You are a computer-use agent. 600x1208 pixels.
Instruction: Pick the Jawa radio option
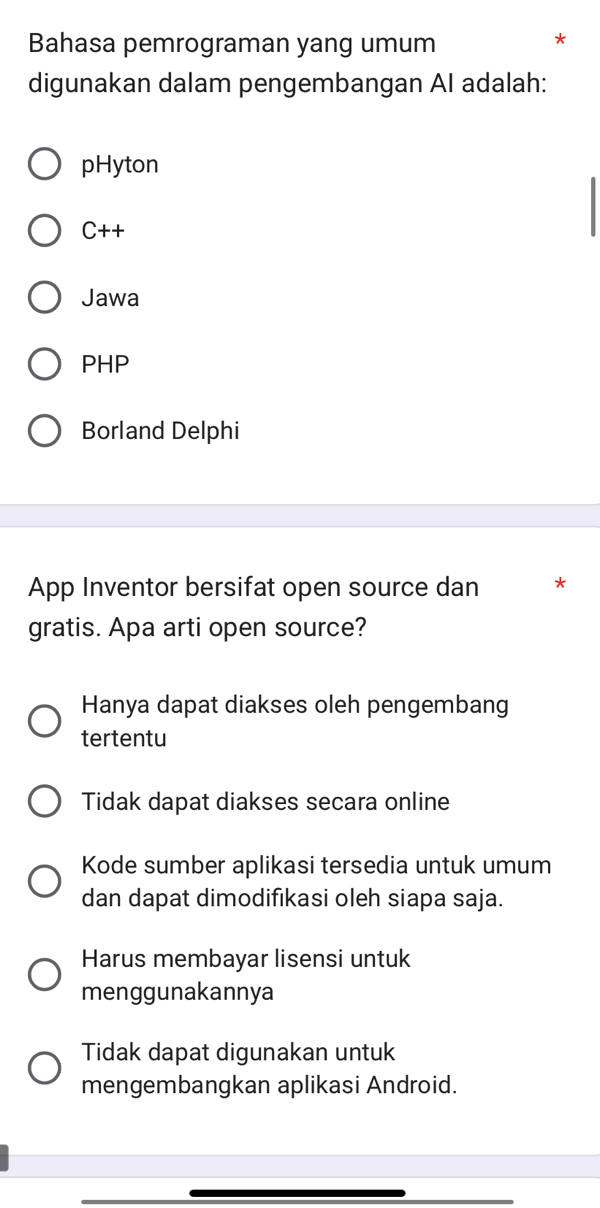[44, 298]
